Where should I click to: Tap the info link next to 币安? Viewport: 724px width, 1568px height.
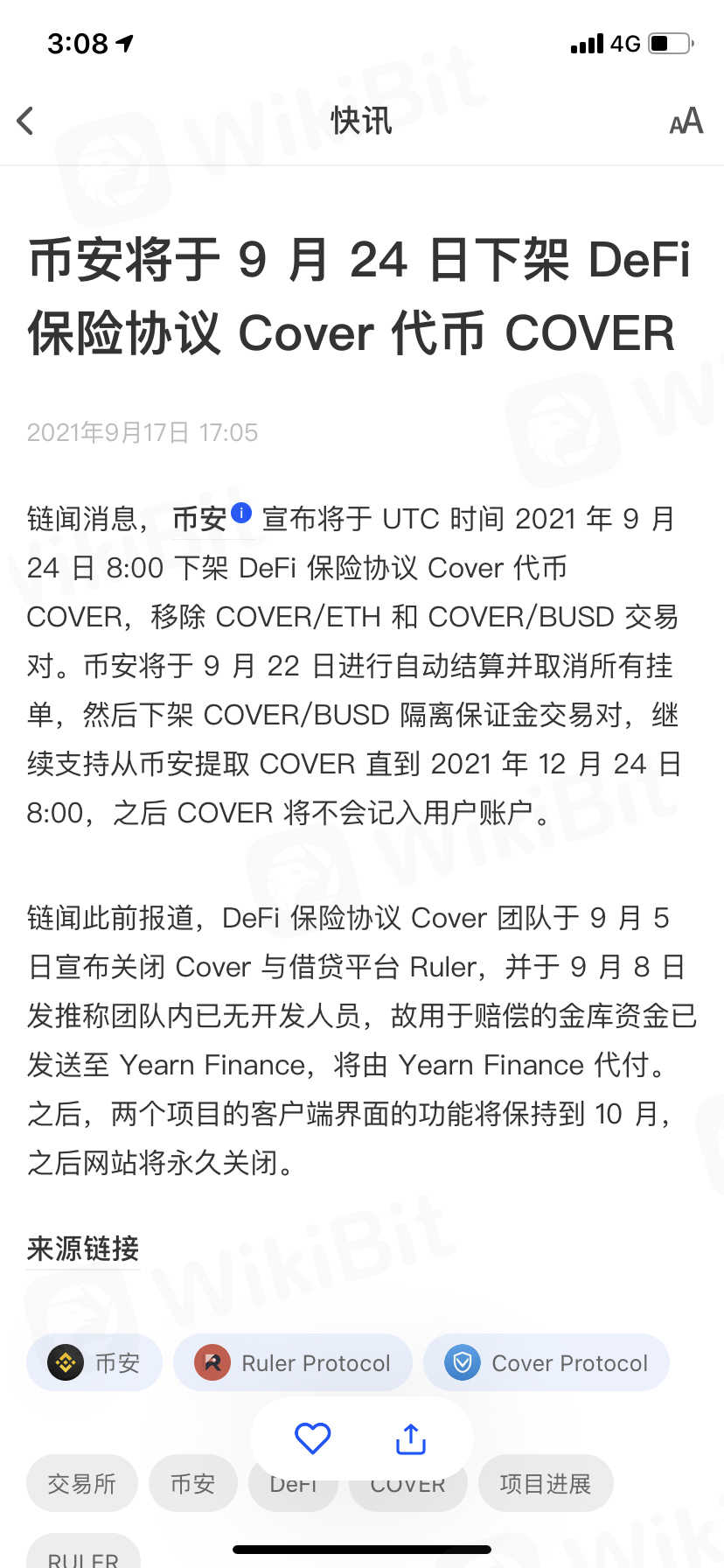tap(242, 513)
